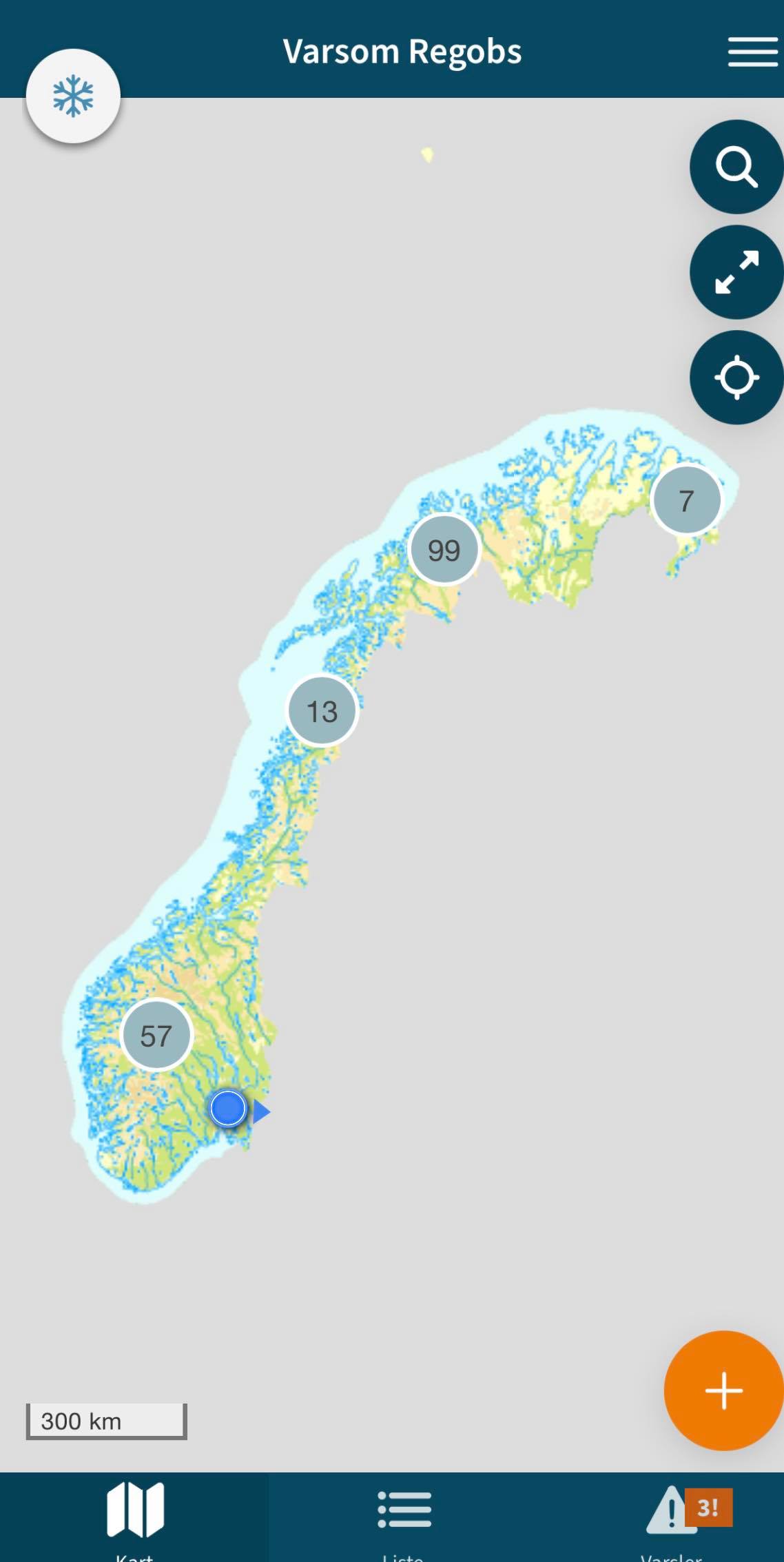Viewport: 784px width, 1562px height.
Task: Open the hamburger menu
Action: coord(752,52)
